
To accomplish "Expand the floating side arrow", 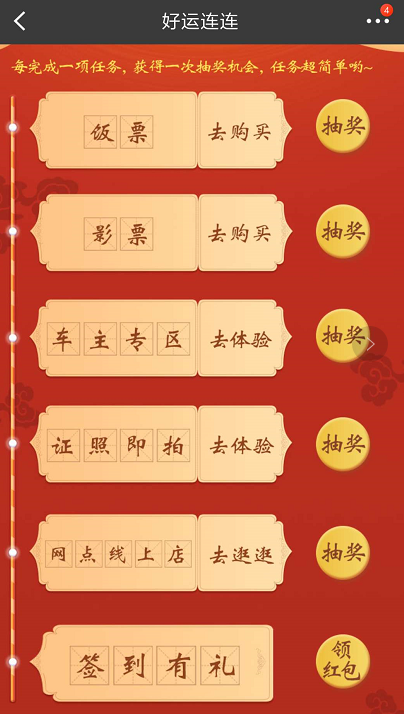I will click(x=370, y=344).
